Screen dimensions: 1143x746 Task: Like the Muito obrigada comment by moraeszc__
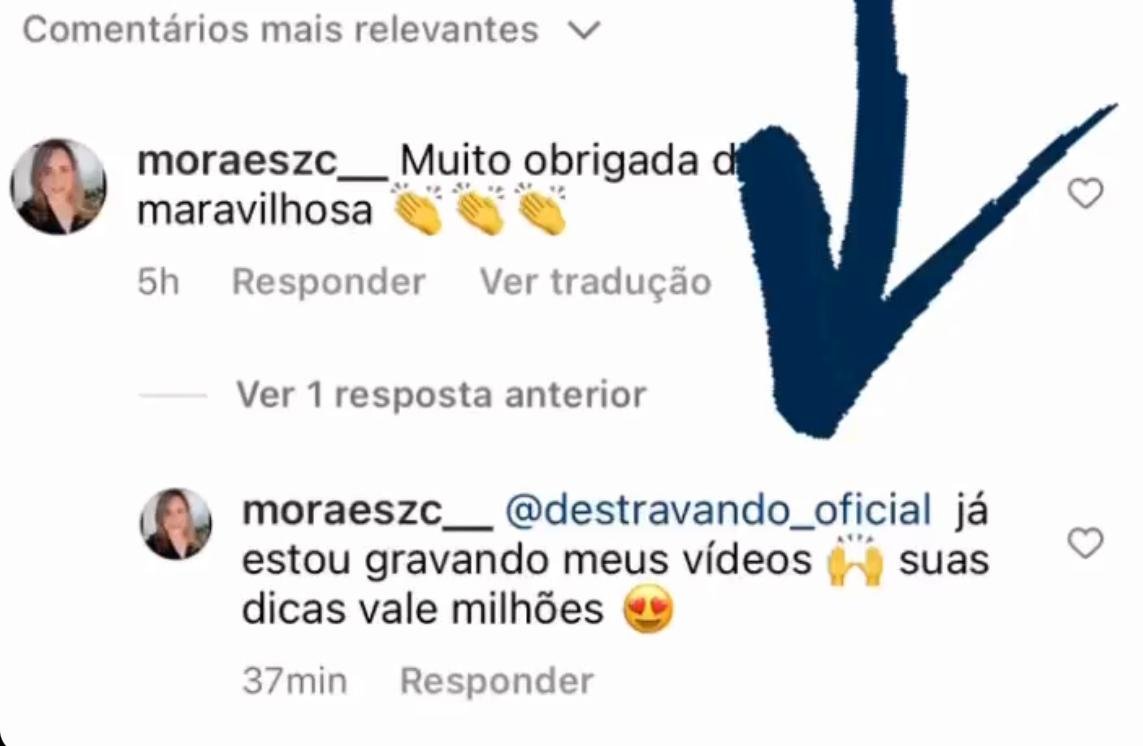[1085, 193]
